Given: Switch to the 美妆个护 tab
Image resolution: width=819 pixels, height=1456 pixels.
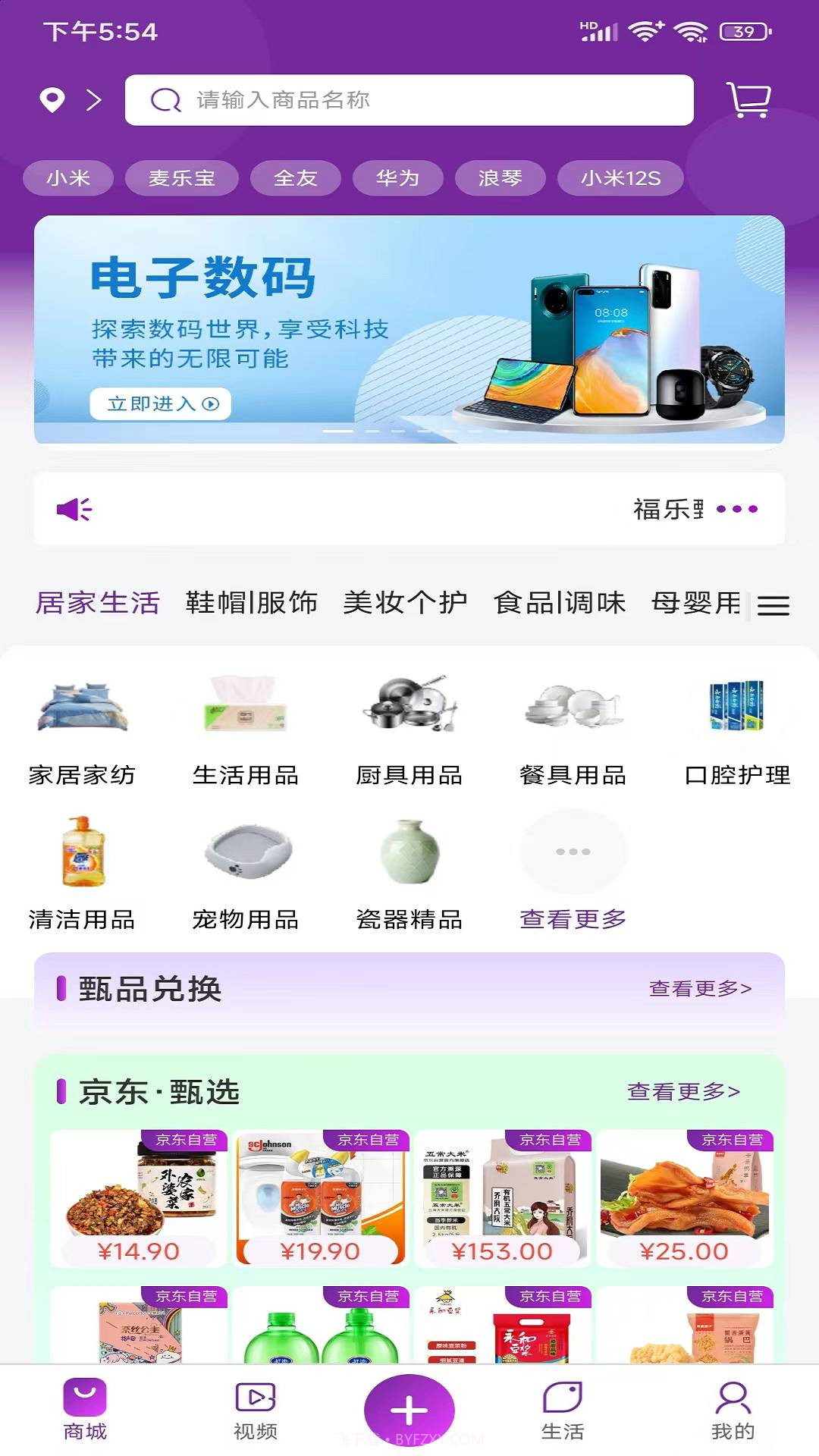Looking at the screenshot, I should pyautogui.click(x=405, y=604).
